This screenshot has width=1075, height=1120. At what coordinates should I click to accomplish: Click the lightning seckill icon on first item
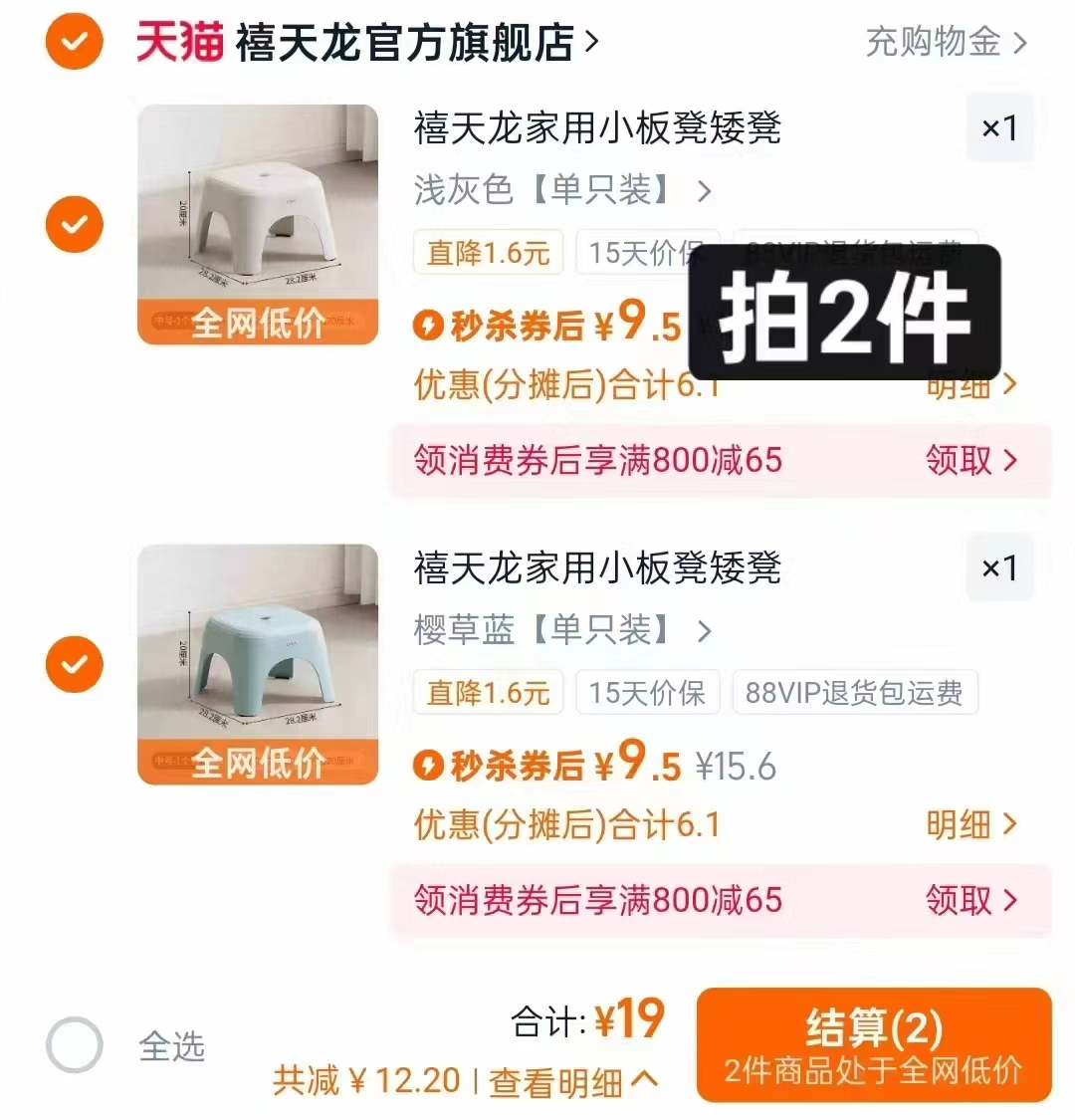428,324
